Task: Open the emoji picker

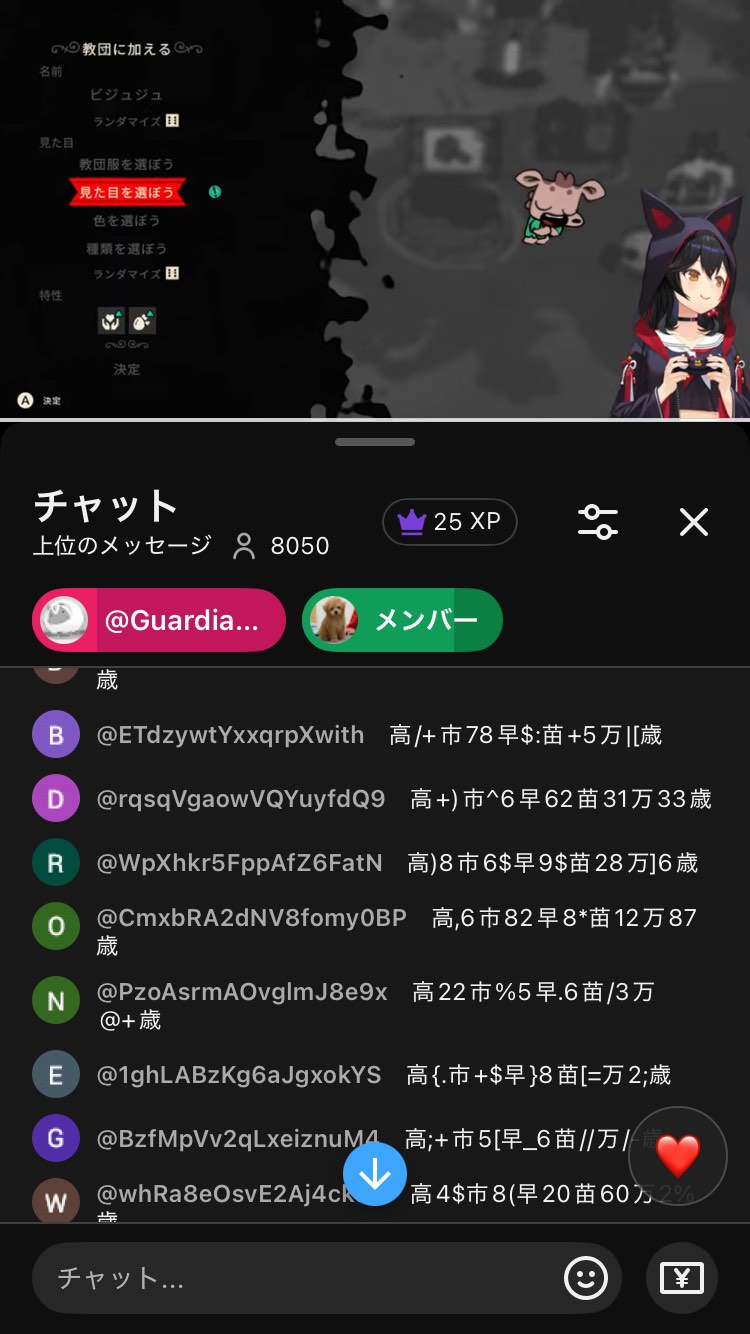Action: pos(586,1278)
